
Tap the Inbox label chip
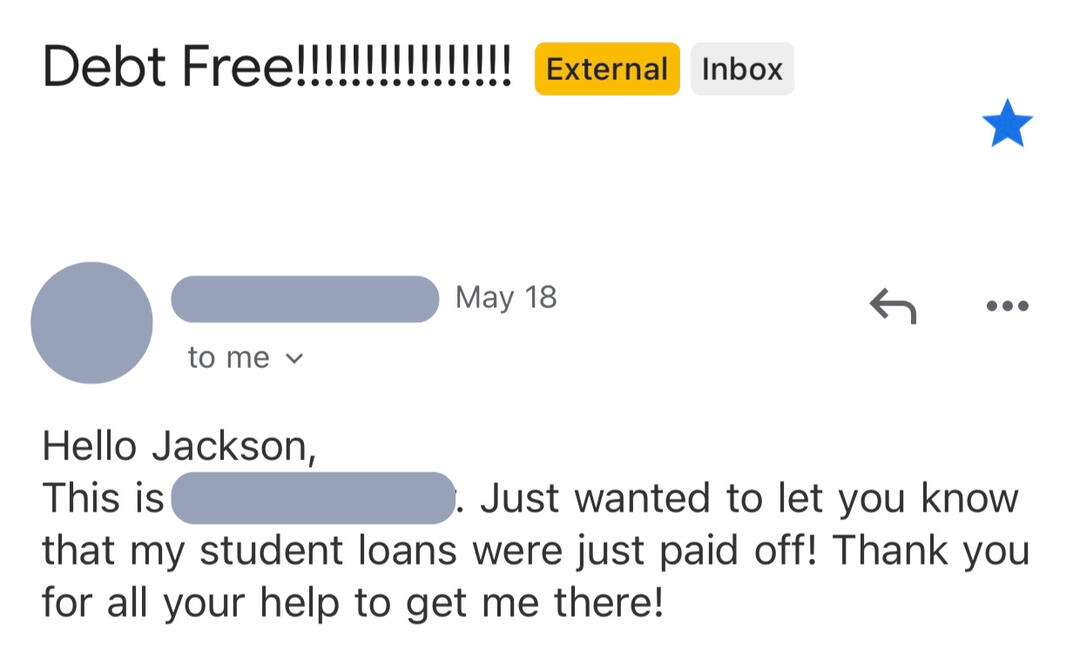coord(741,69)
